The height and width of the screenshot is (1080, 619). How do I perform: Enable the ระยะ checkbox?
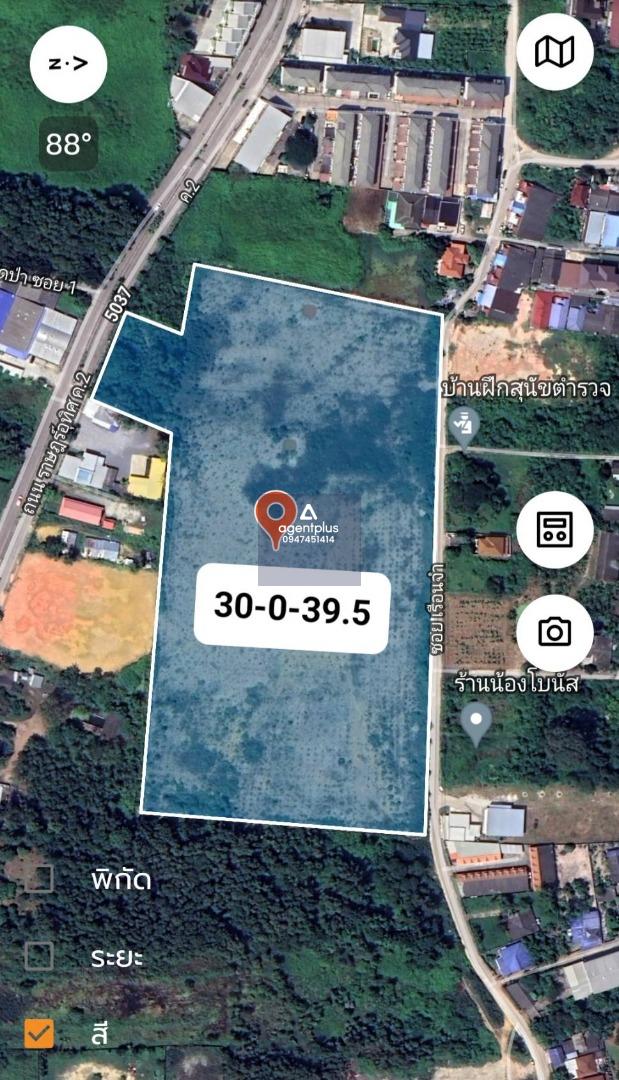[39, 956]
